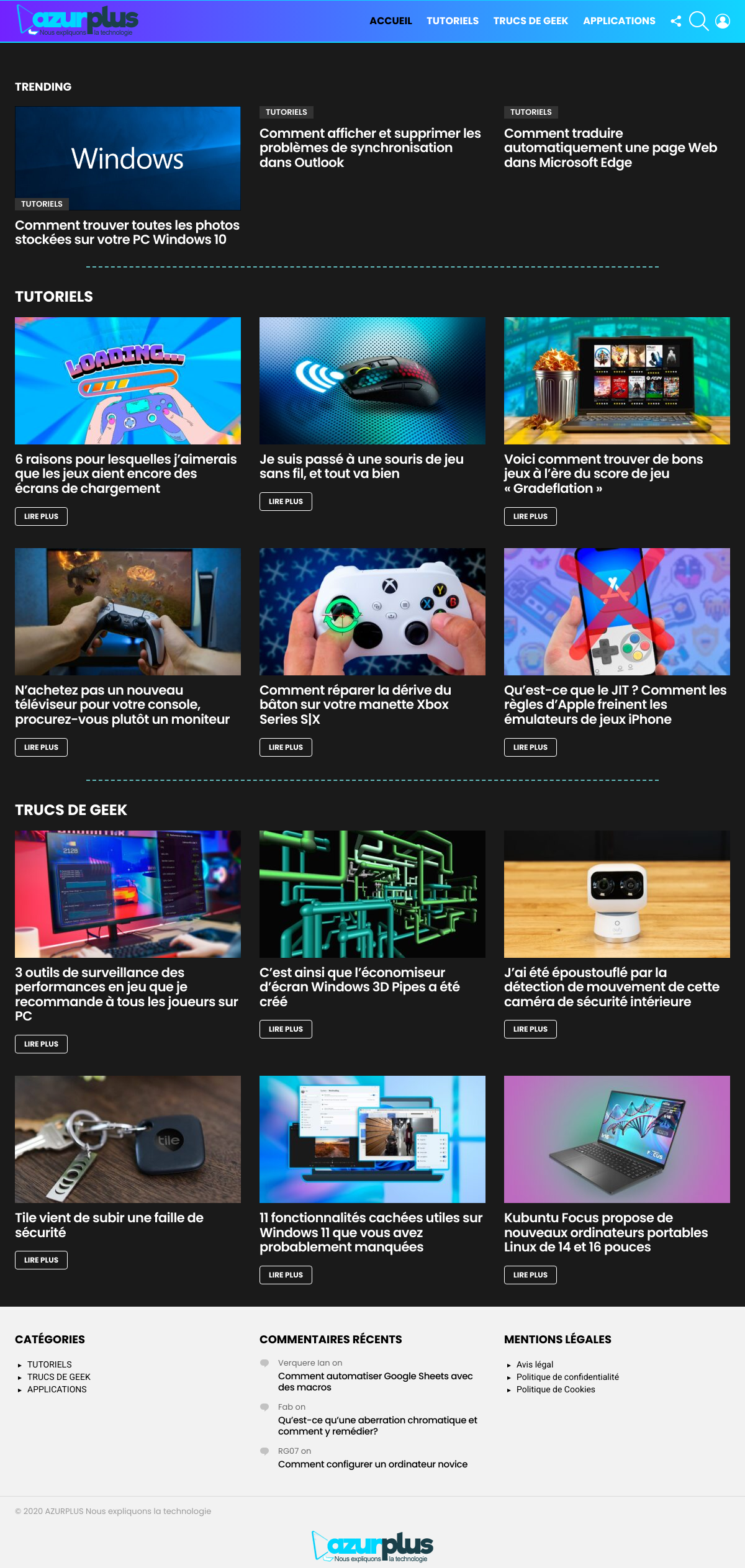Select Applications in the Catégories footer list
745x1568 pixels.
tap(57, 1389)
